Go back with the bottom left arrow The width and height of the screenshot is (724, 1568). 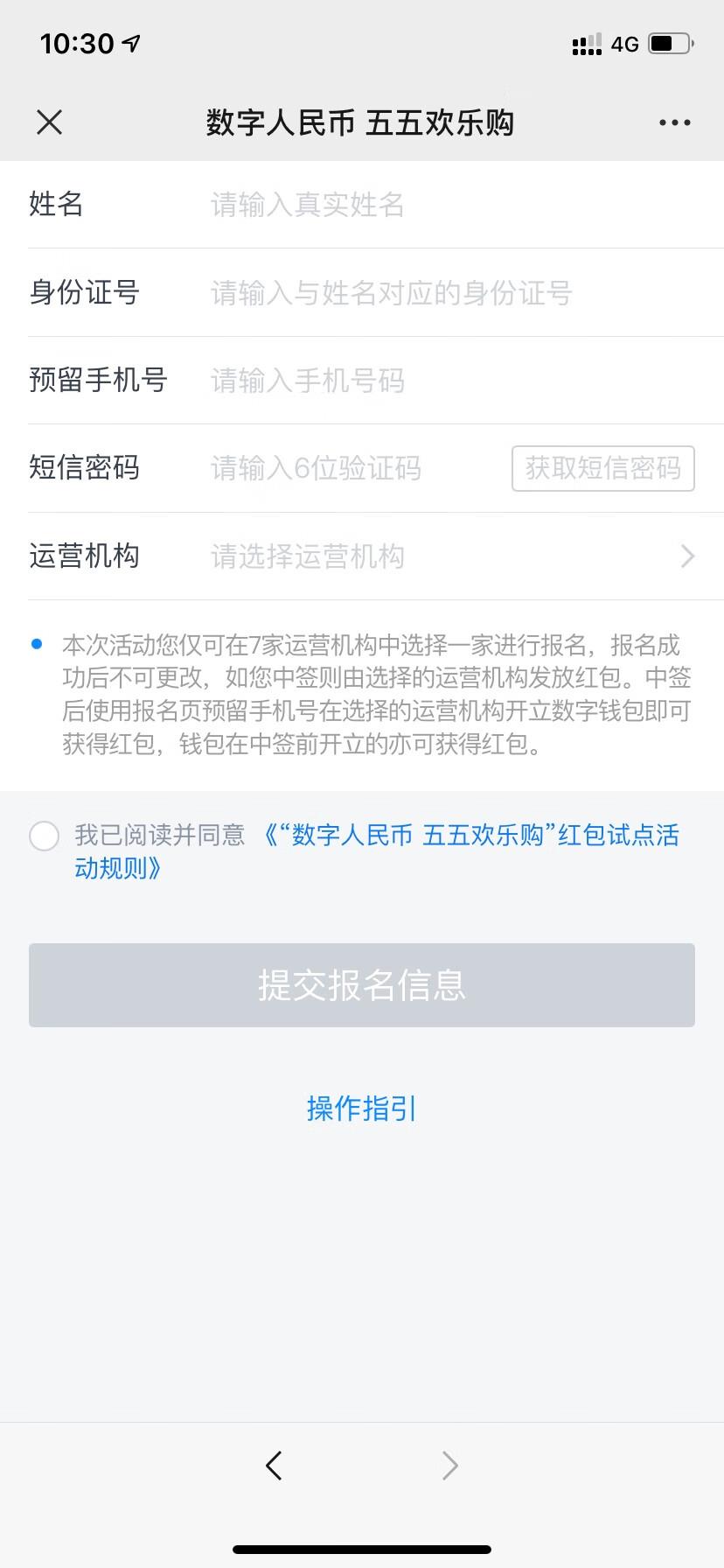pos(274,1465)
